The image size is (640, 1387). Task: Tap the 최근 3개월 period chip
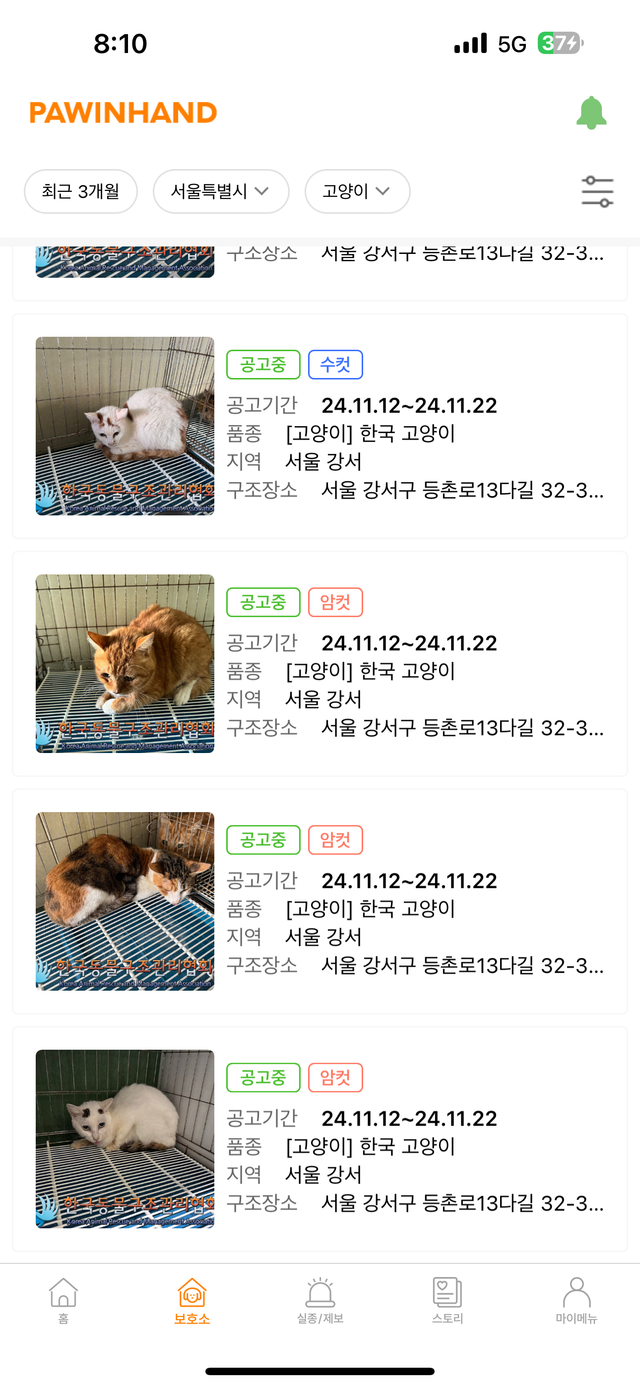[81, 191]
